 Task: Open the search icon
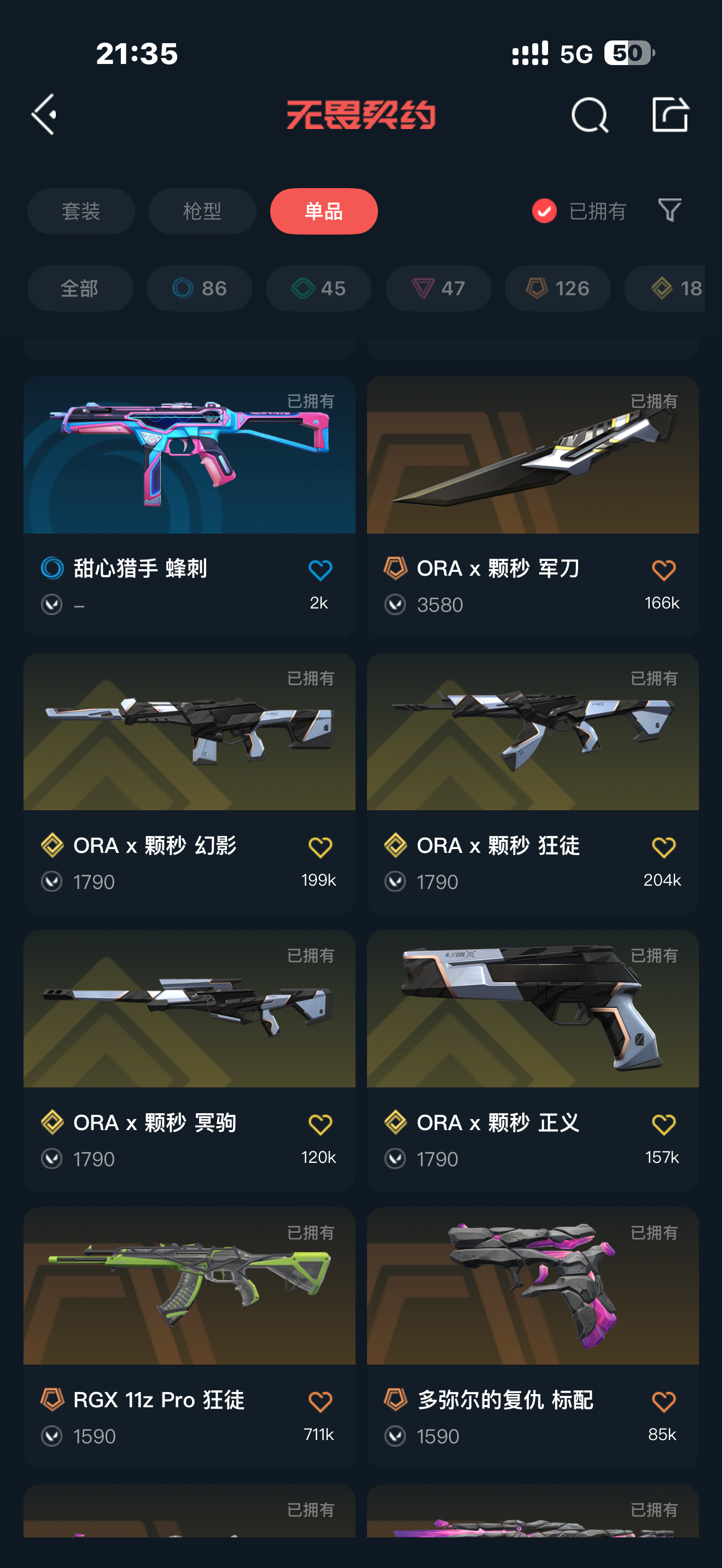[x=589, y=114]
